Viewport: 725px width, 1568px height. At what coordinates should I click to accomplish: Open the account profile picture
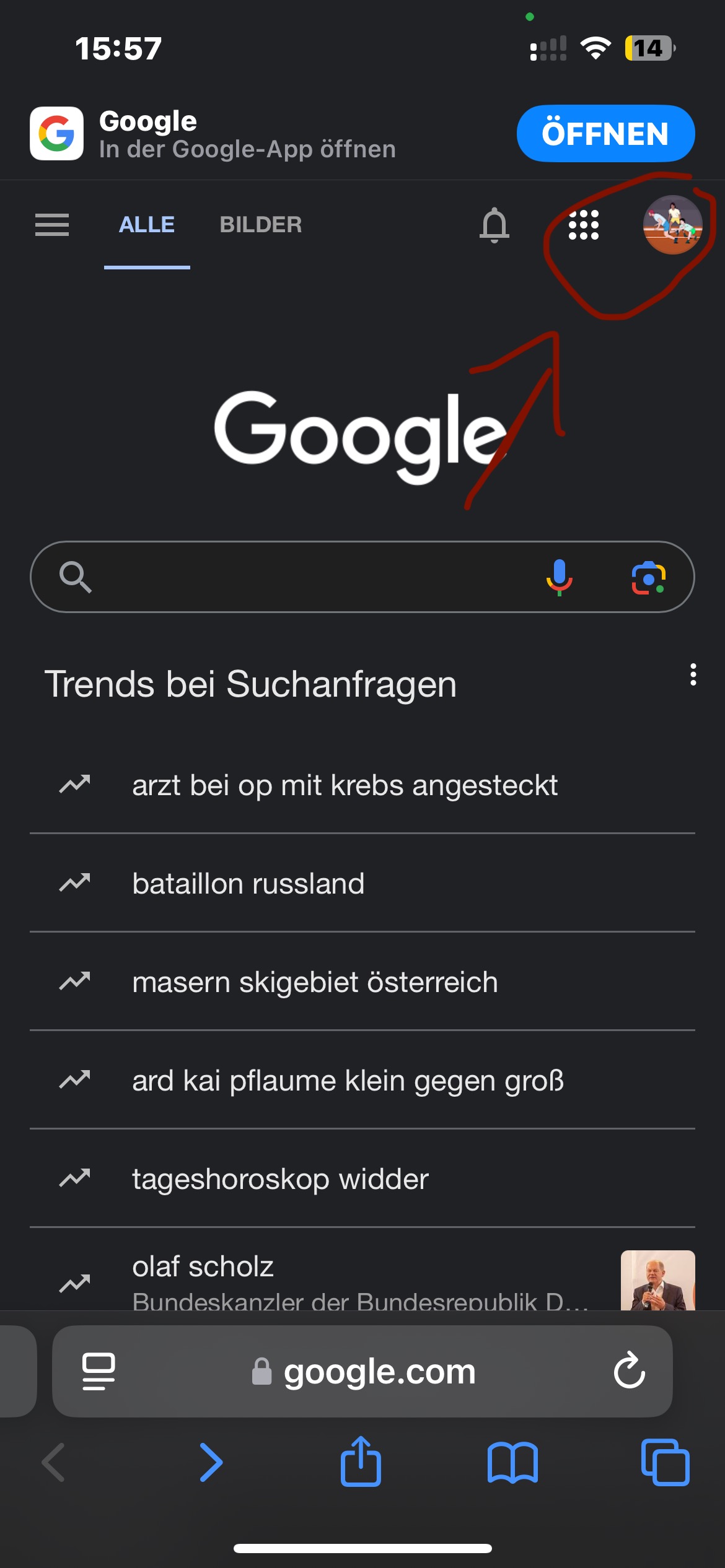pyautogui.click(x=673, y=225)
